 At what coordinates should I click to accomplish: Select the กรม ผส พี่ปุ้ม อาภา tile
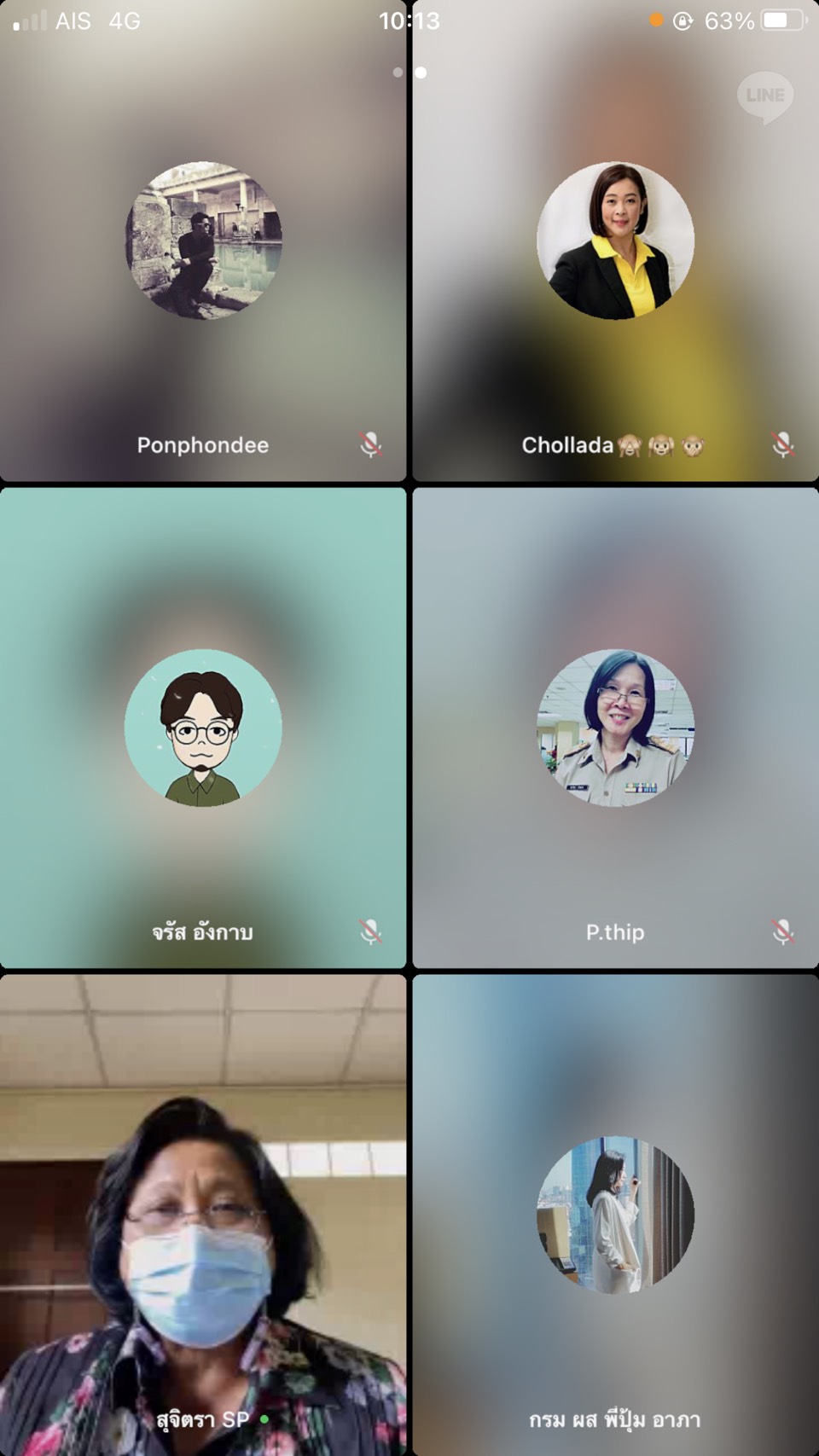click(x=616, y=1215)
